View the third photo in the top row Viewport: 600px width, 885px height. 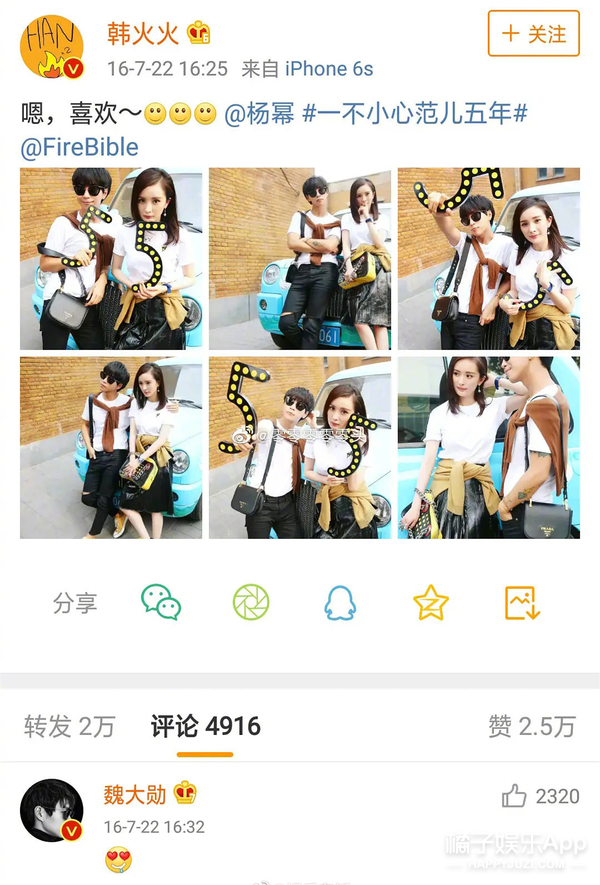point(488,258)
